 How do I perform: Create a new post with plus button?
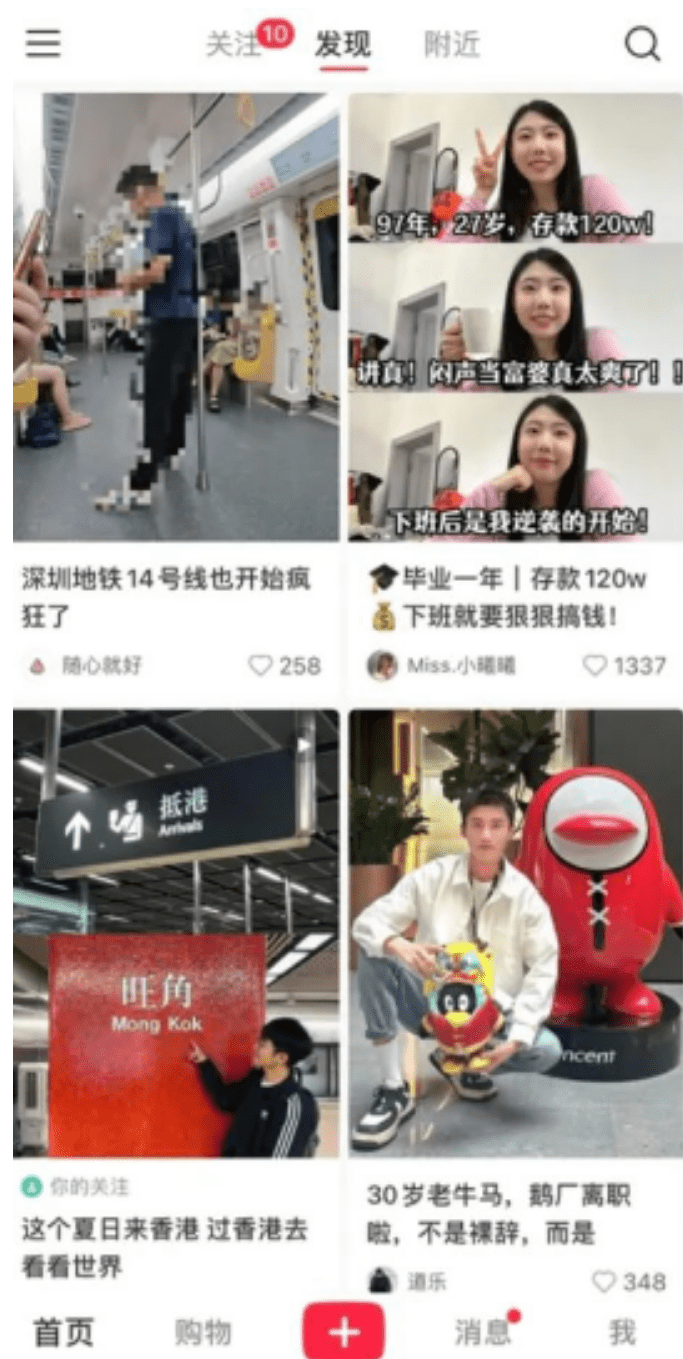(343, 1331)
